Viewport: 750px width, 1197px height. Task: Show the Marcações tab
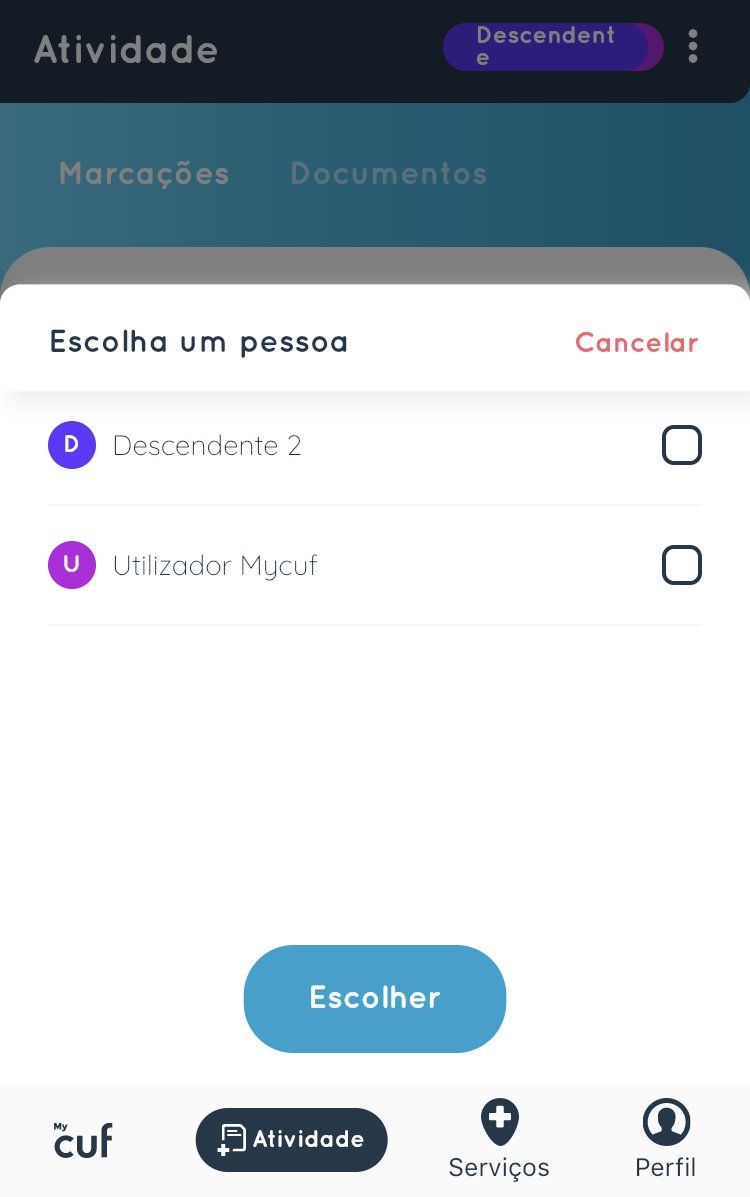point(144,174)
